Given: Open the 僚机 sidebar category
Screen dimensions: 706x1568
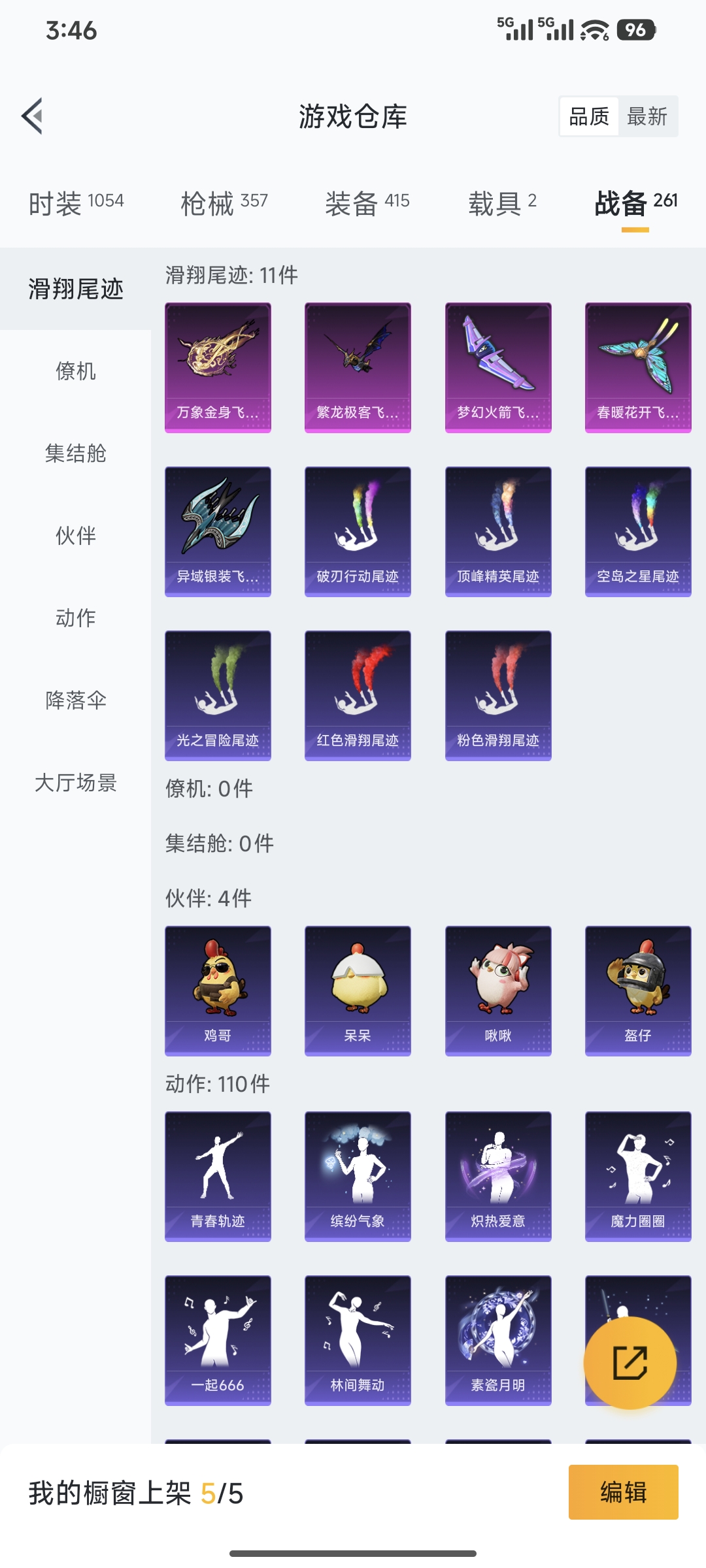Looking at the screenshot, I should 75,372.
